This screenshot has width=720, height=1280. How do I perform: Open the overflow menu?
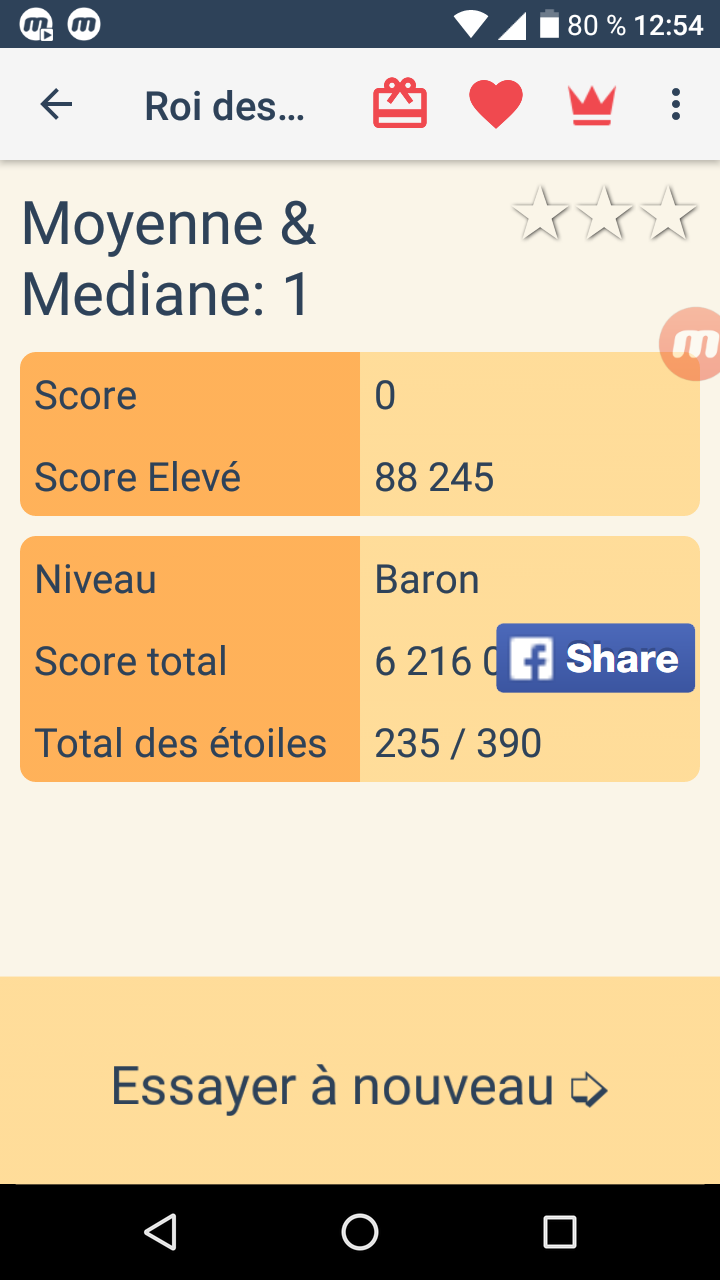coord(676,104)
